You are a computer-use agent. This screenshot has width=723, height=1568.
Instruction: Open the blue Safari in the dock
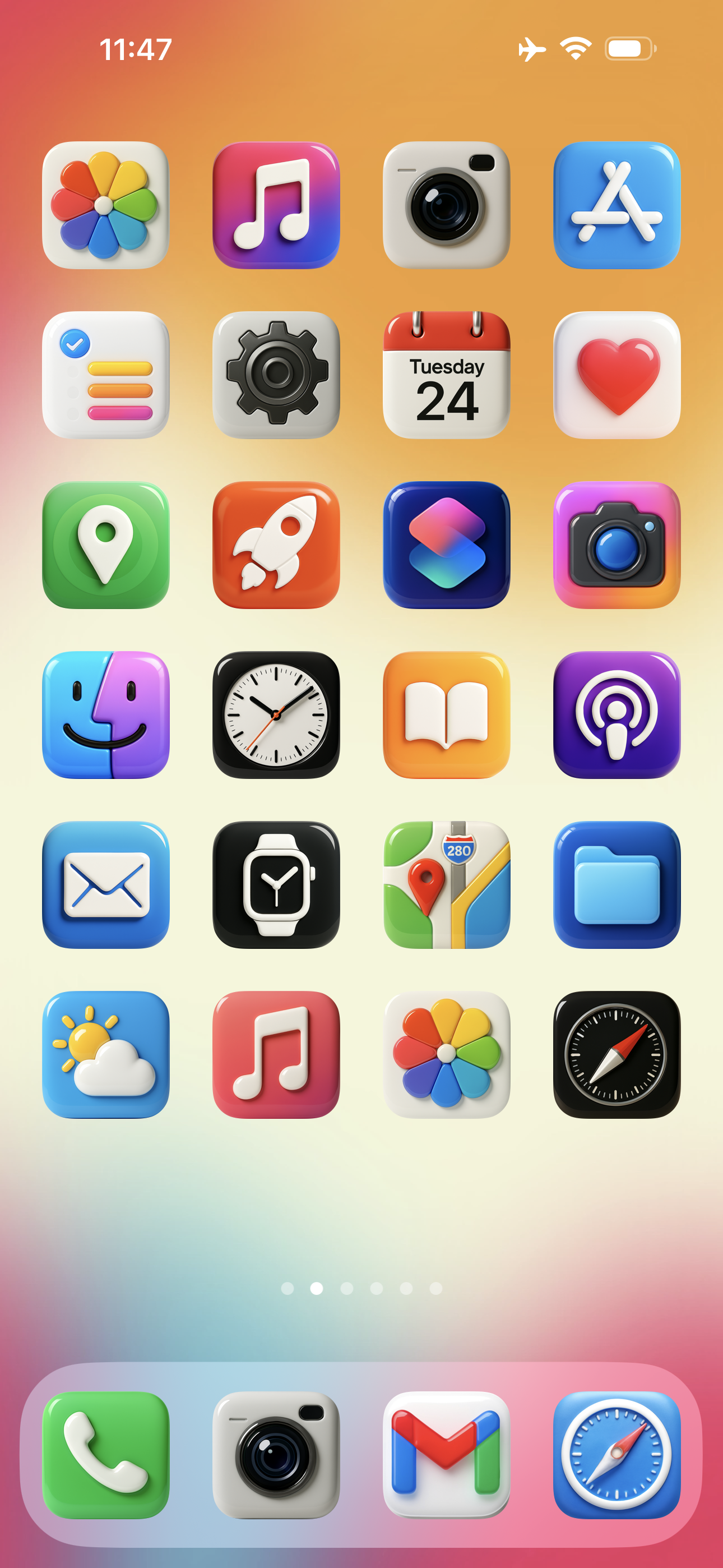pos(617,1455)
